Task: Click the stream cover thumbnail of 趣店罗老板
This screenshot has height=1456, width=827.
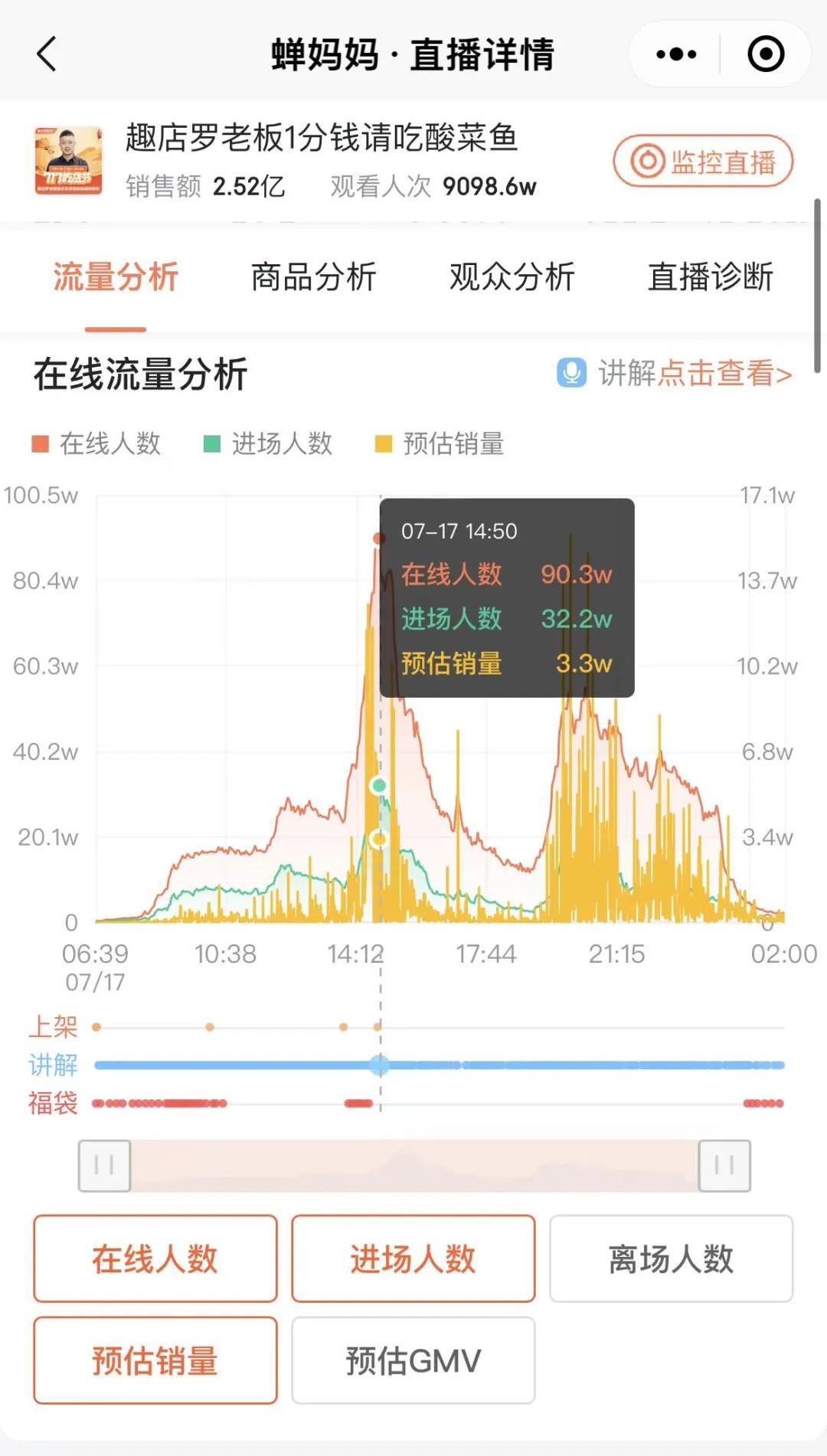Action: pyautogui.click(x=67, y=160)
